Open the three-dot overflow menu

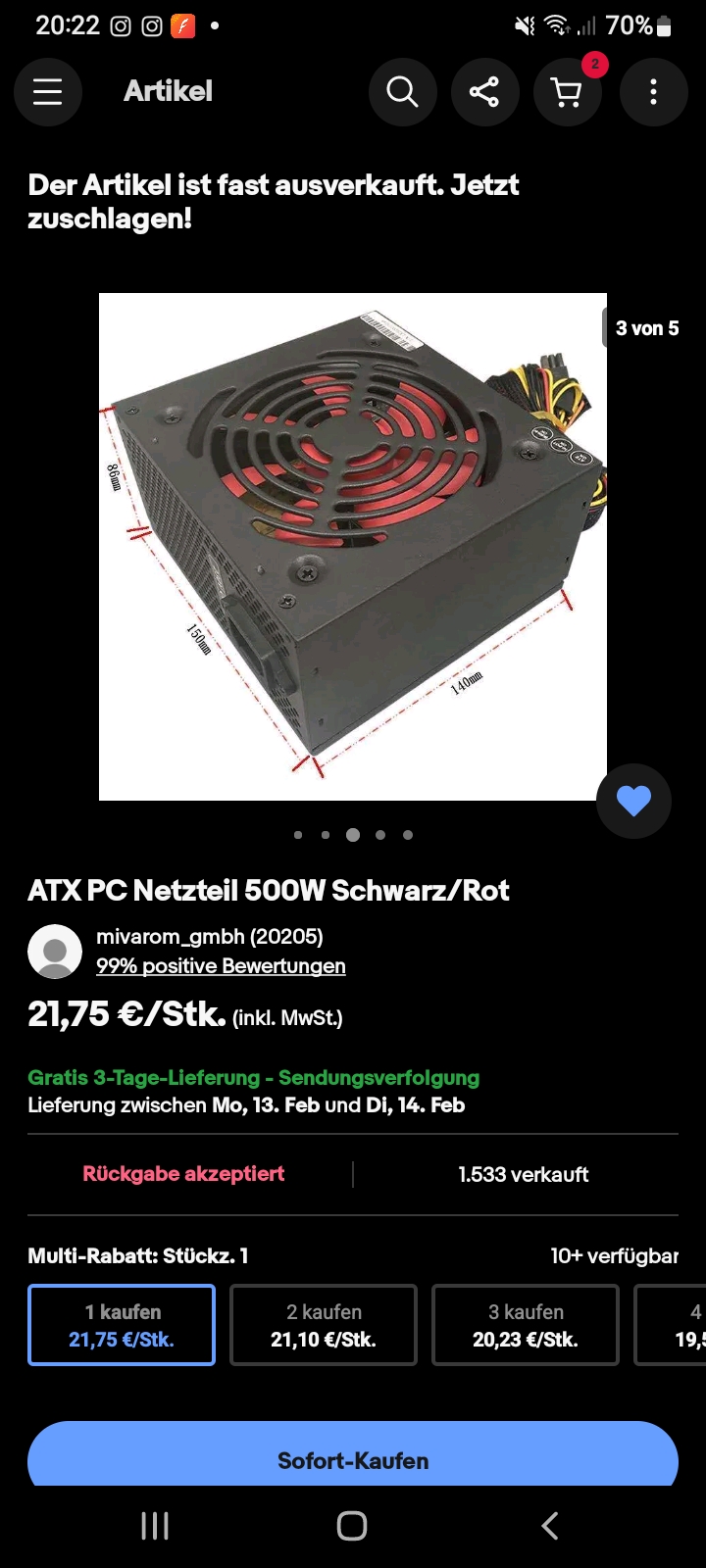click(x=653, y=91)
